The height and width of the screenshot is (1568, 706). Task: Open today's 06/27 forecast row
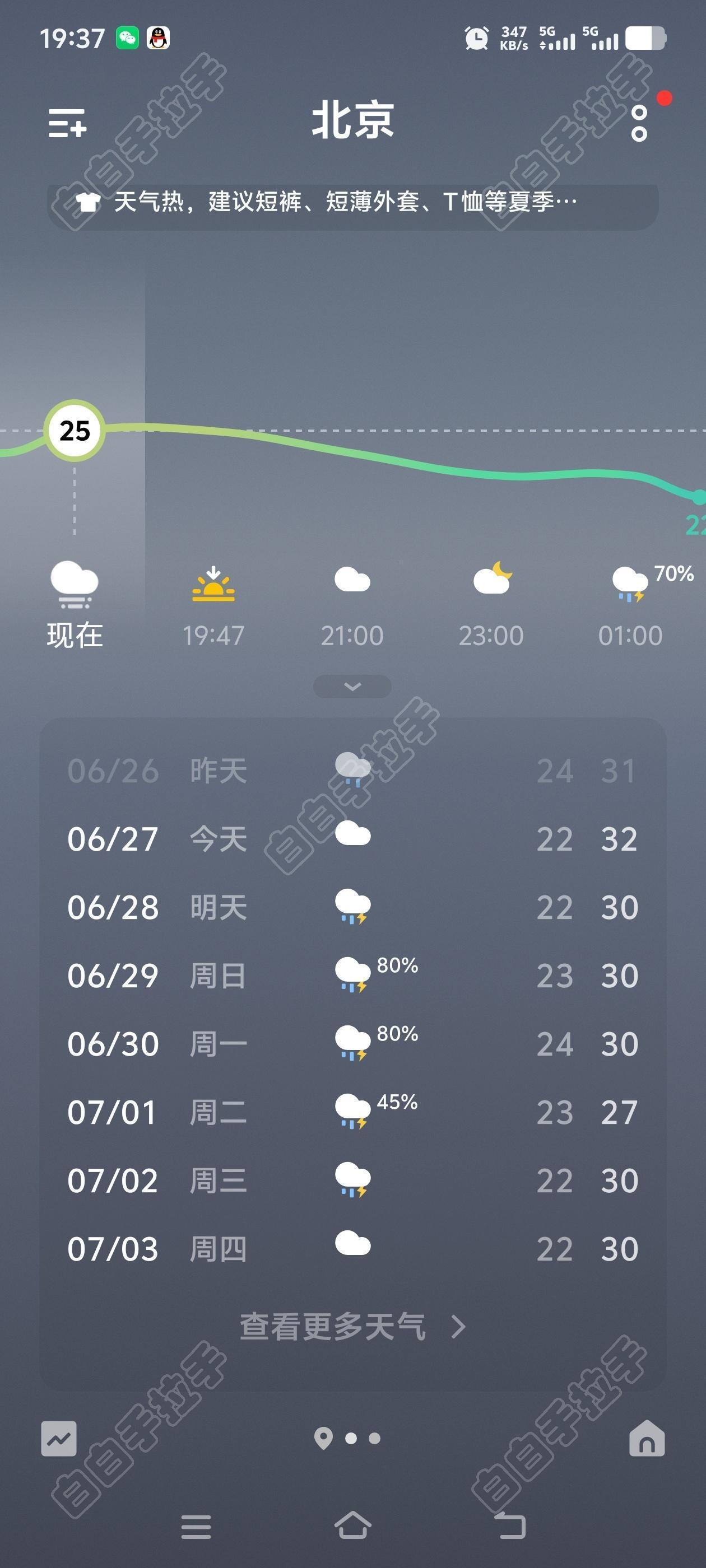[x=352, y=839]
